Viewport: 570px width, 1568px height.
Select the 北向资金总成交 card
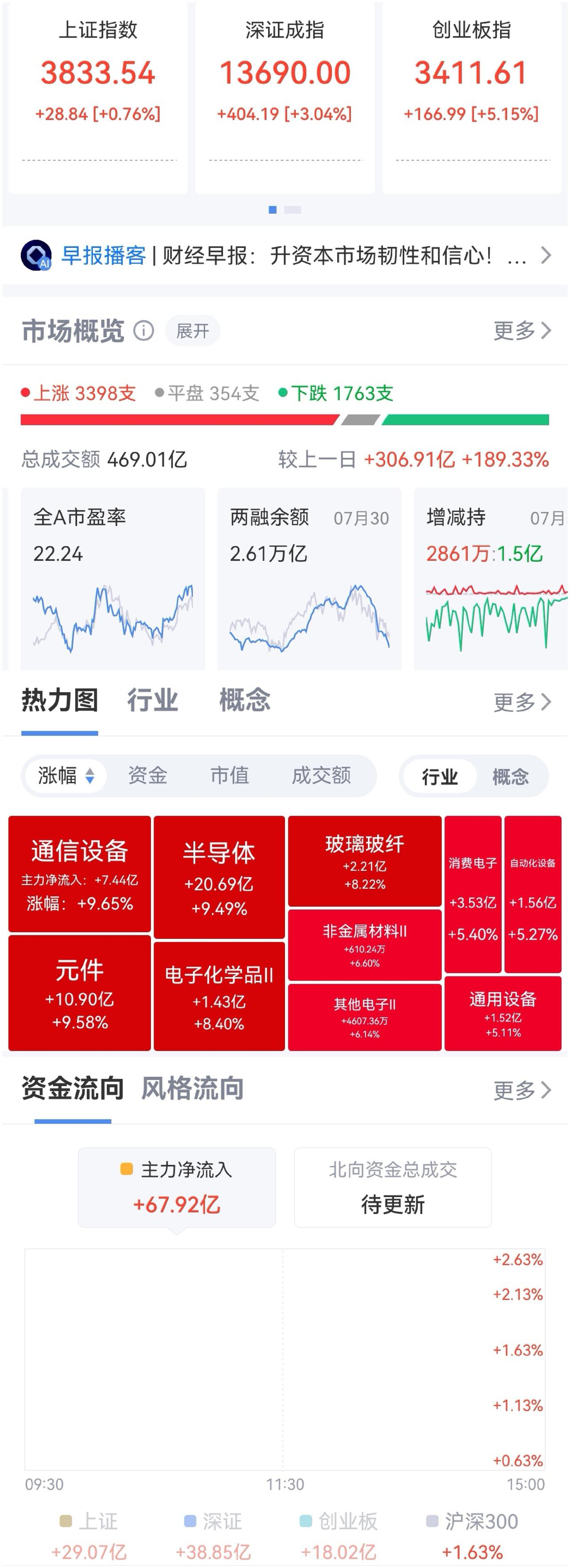point(393,1187)
